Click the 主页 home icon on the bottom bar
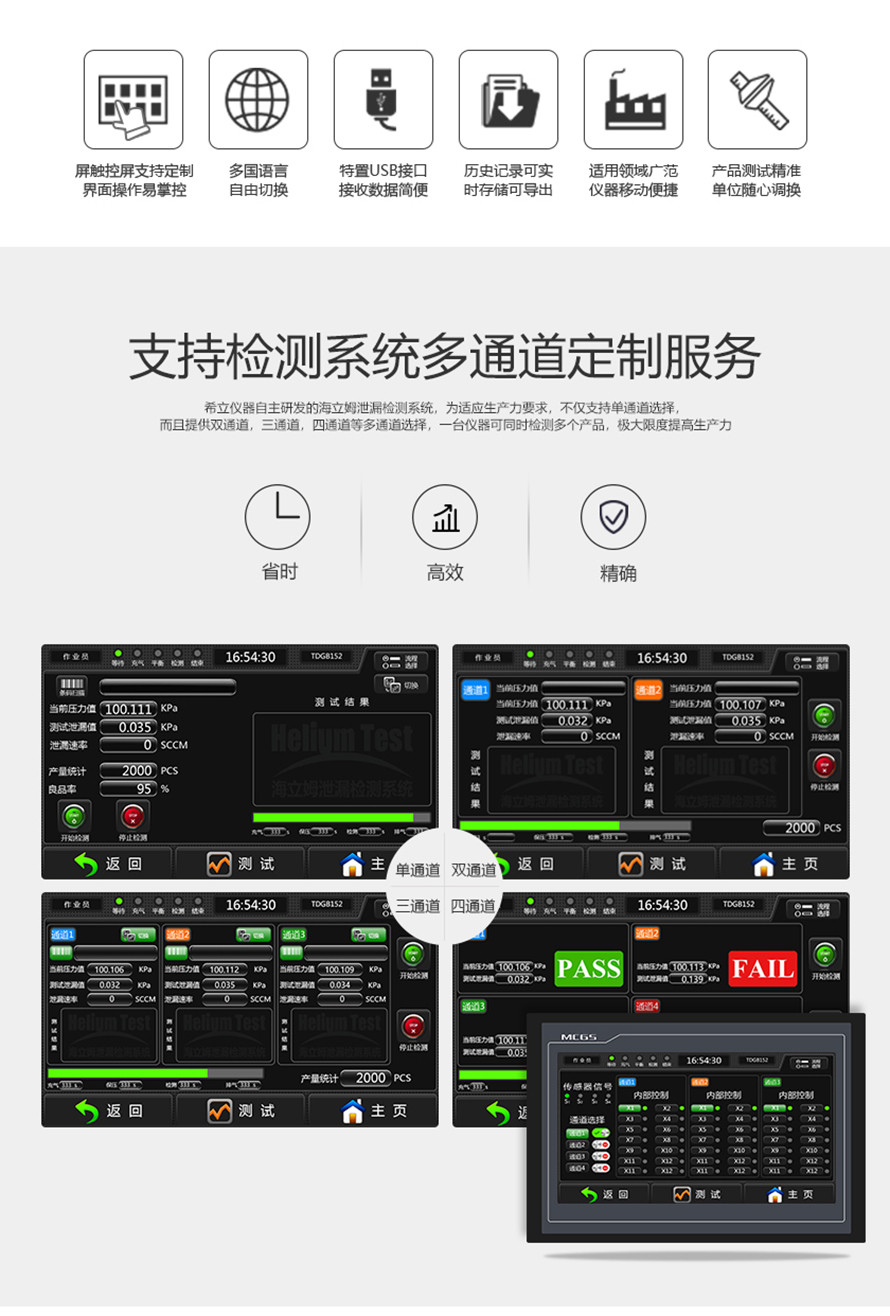Screen dimensions: 890x1316 352,861
